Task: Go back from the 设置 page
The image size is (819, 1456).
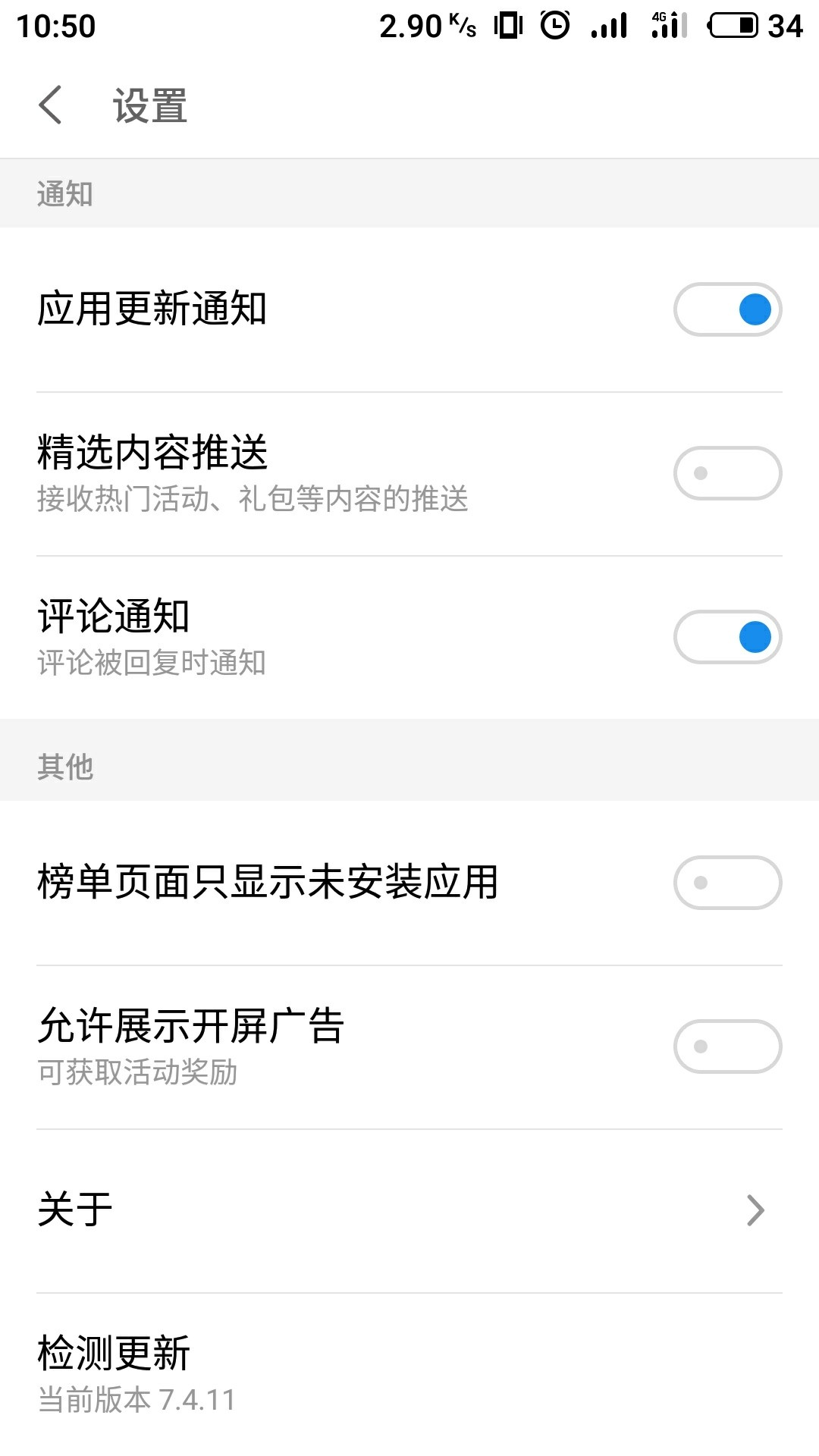Action: 51,105
